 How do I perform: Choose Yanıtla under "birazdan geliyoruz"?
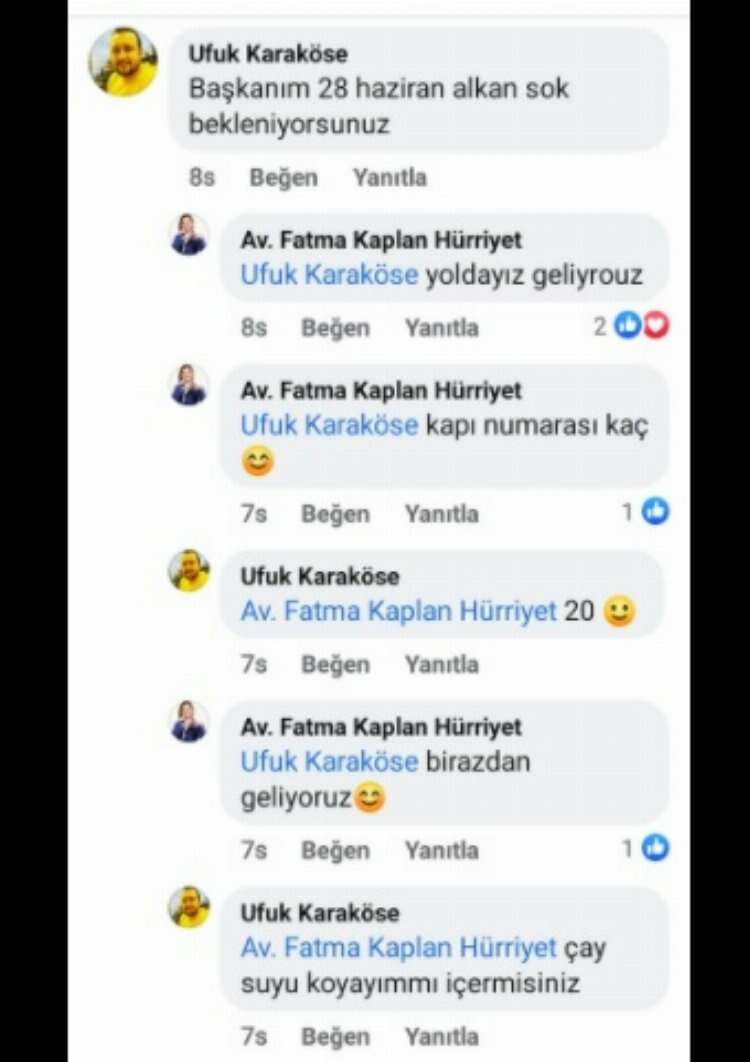point(441,850)
